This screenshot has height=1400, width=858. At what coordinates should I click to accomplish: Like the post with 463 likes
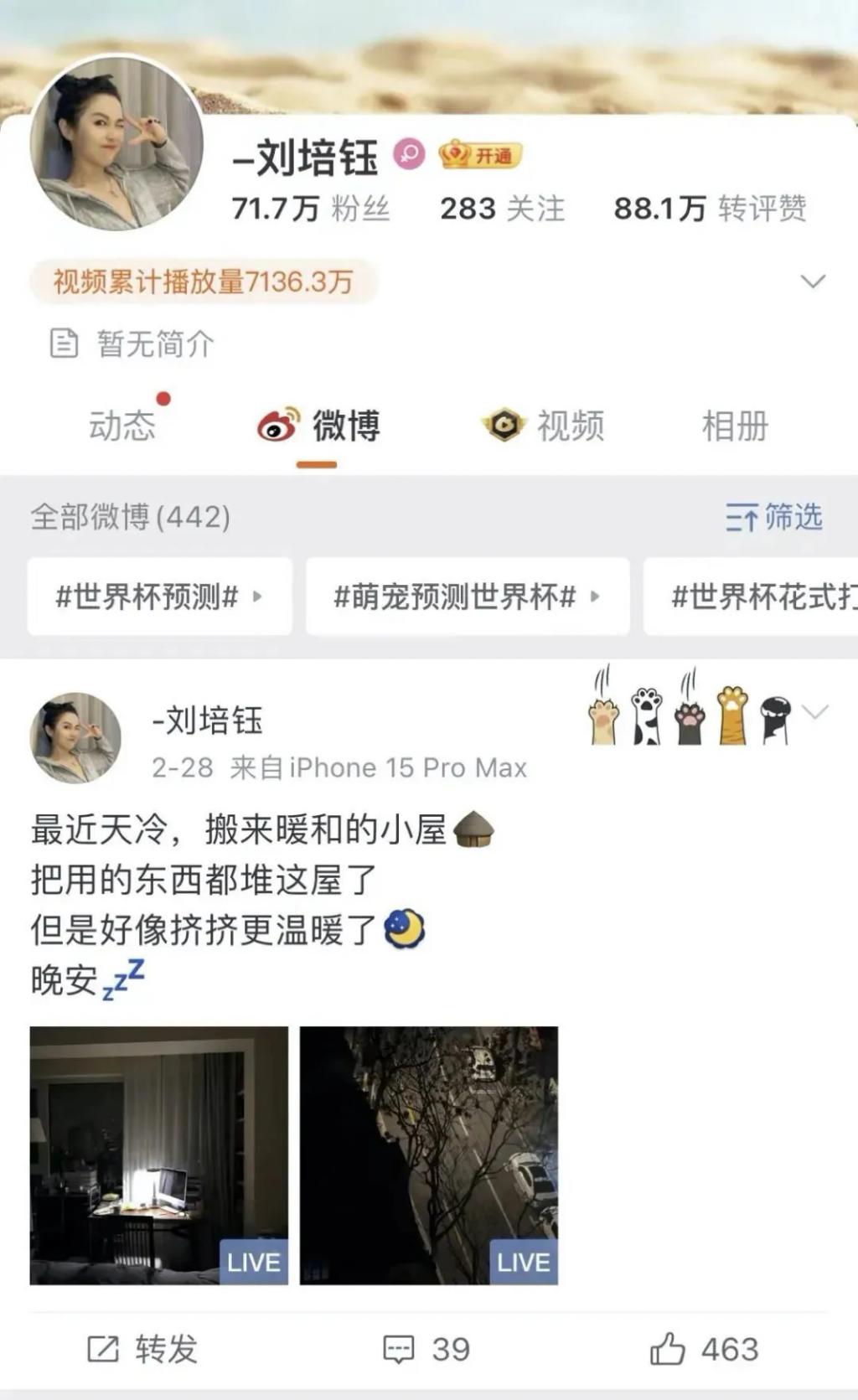click(704, 1349)
